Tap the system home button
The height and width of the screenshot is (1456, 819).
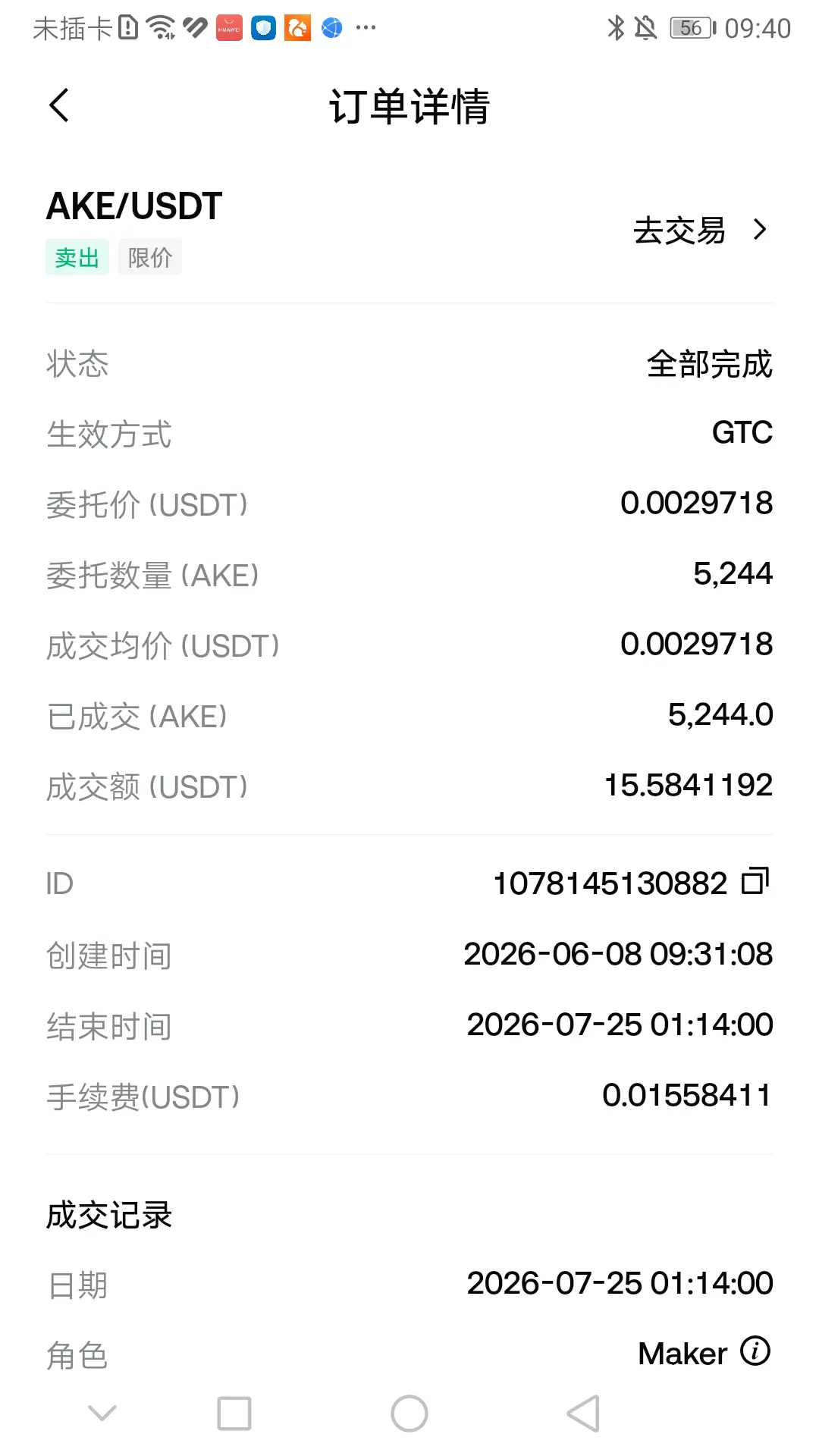(x=409, y=1414)
